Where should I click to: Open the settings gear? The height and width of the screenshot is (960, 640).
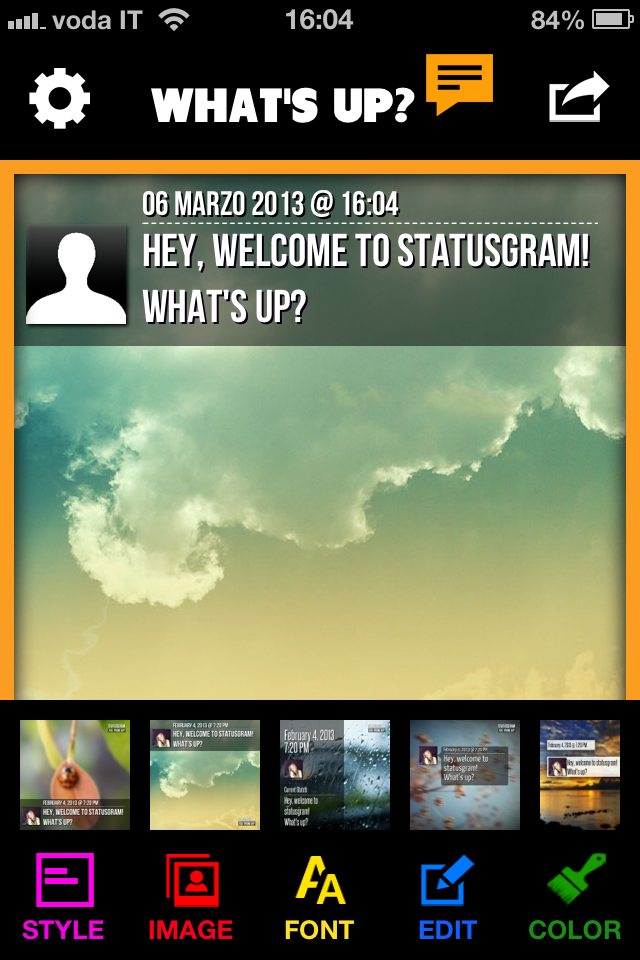pos(60,99)
